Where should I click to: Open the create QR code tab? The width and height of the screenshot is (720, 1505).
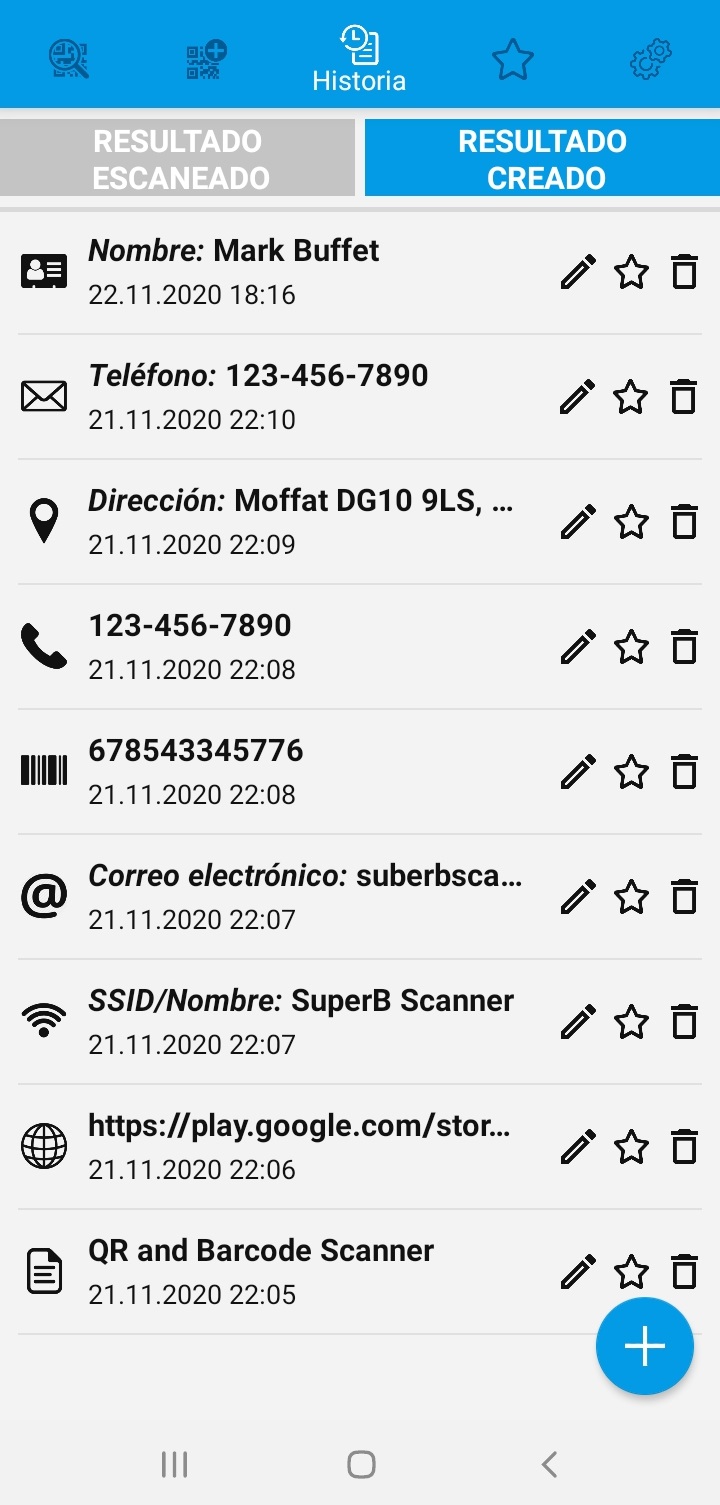(x=207, y=60)
